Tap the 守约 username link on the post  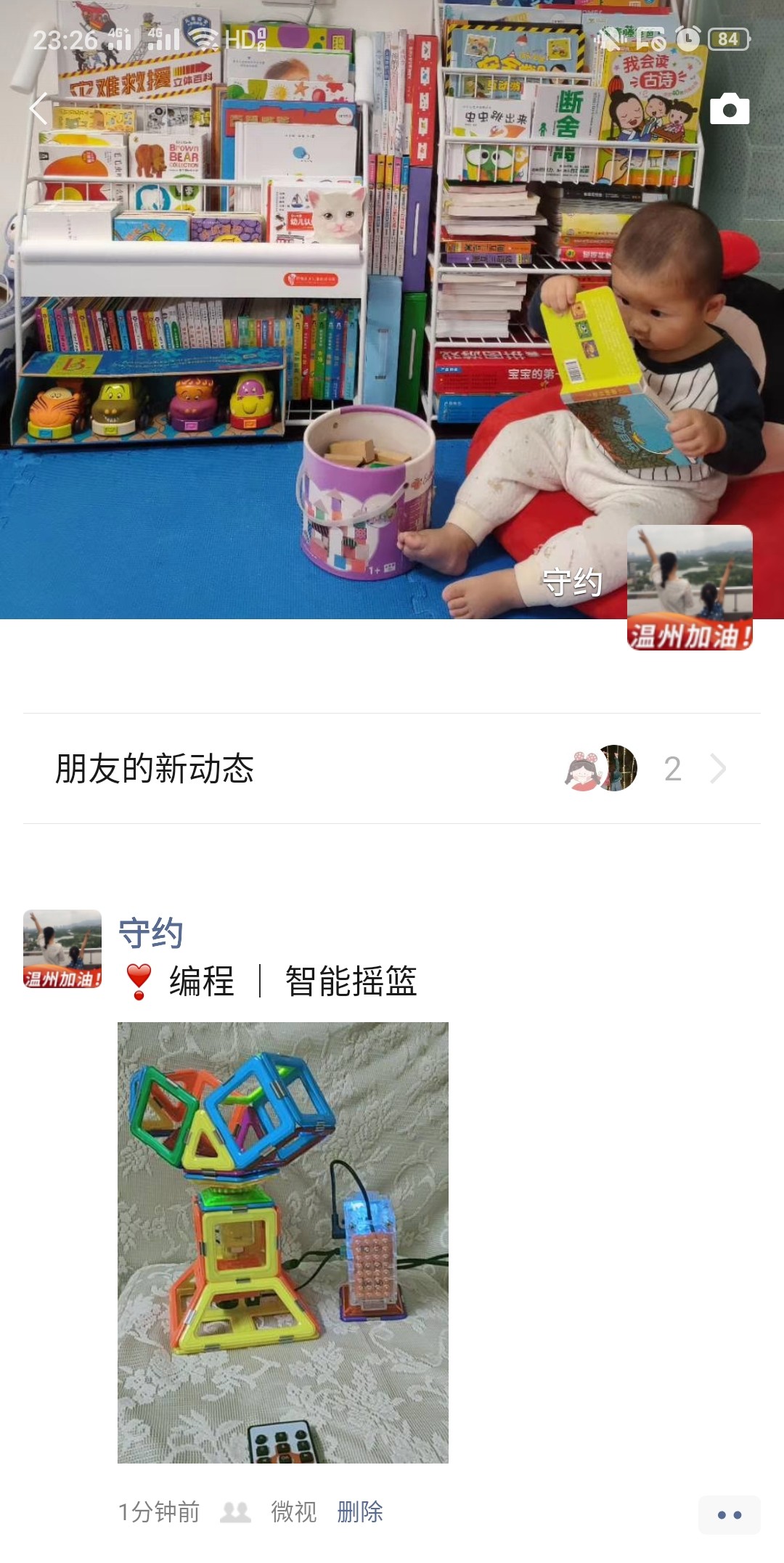pos(150,932)
